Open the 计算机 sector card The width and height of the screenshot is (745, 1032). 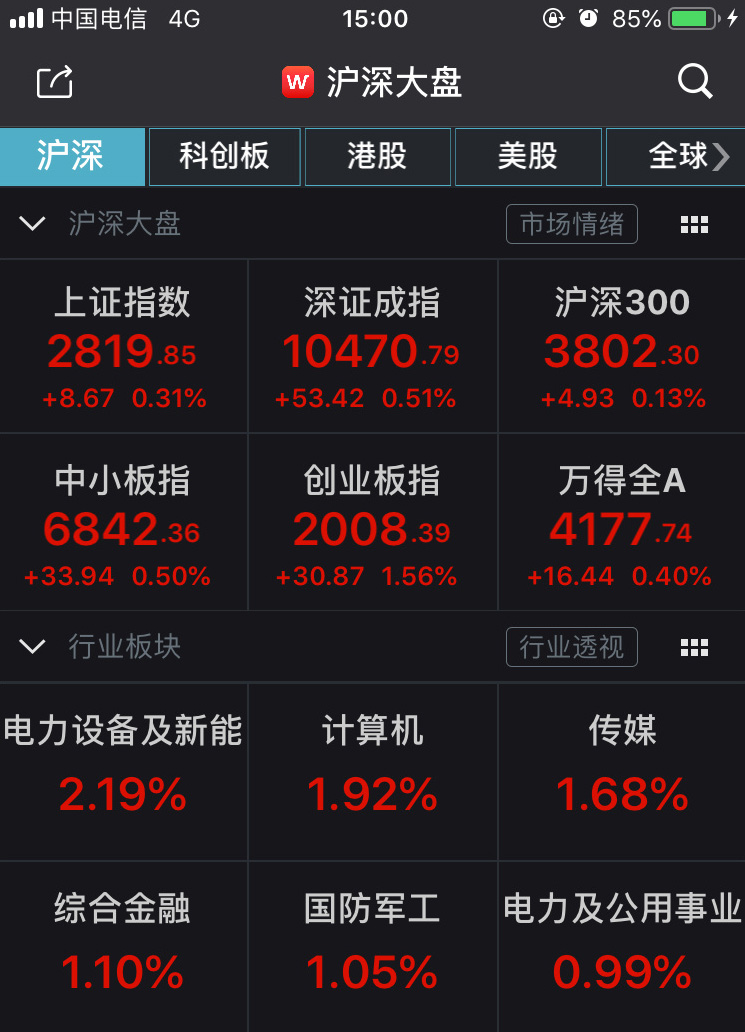pos(372,770)
